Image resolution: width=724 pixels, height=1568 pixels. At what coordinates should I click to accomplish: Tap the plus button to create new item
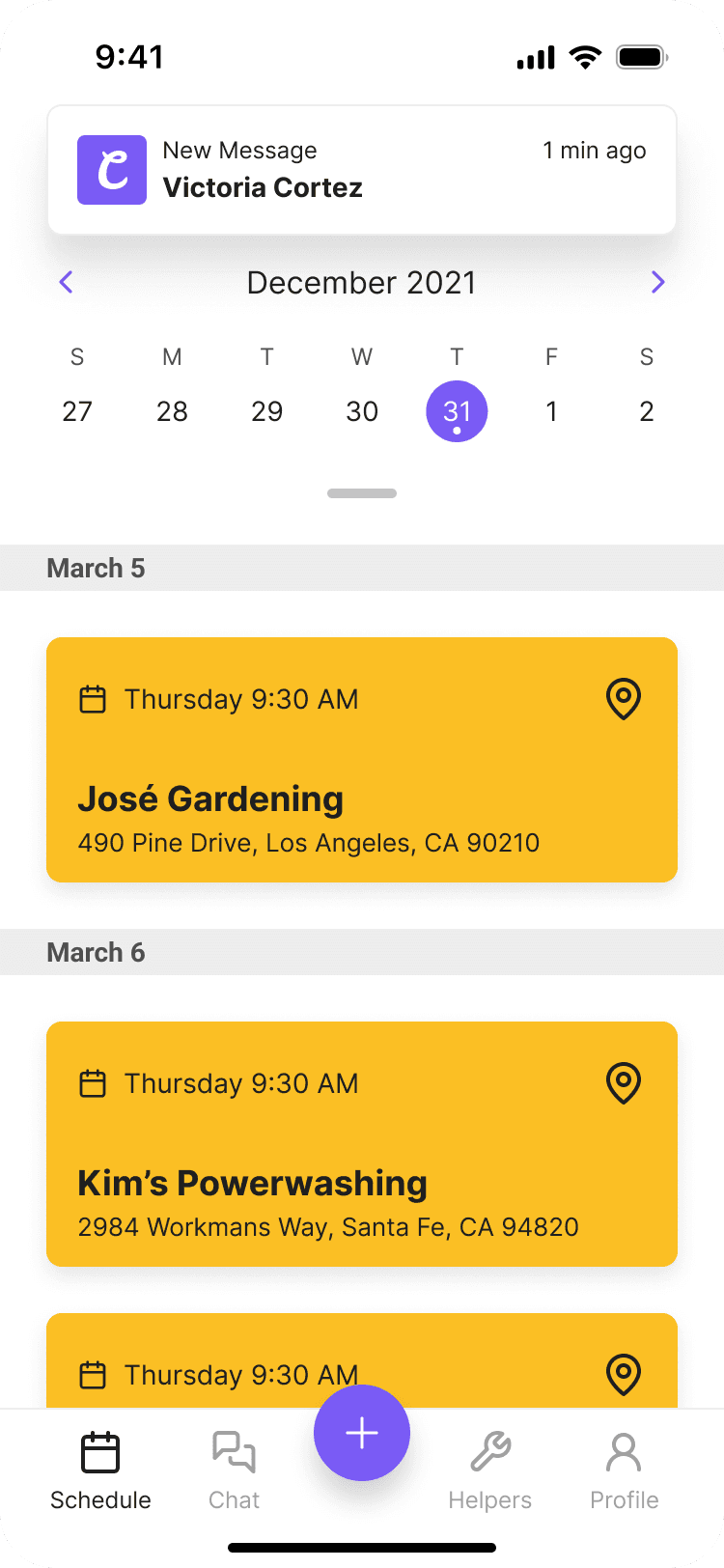(x=362, y=1433)
